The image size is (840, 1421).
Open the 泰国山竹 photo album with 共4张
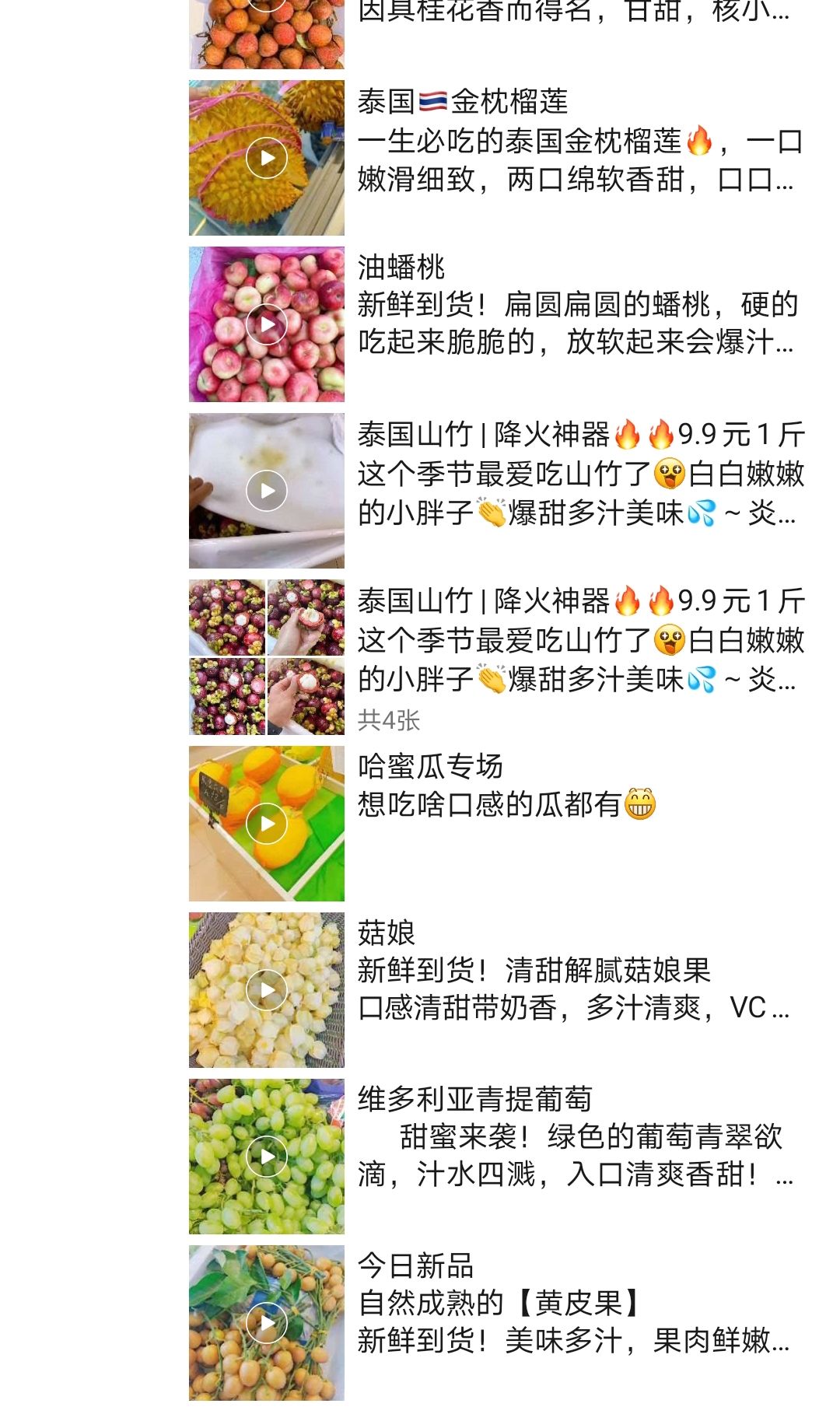point(267,657)
